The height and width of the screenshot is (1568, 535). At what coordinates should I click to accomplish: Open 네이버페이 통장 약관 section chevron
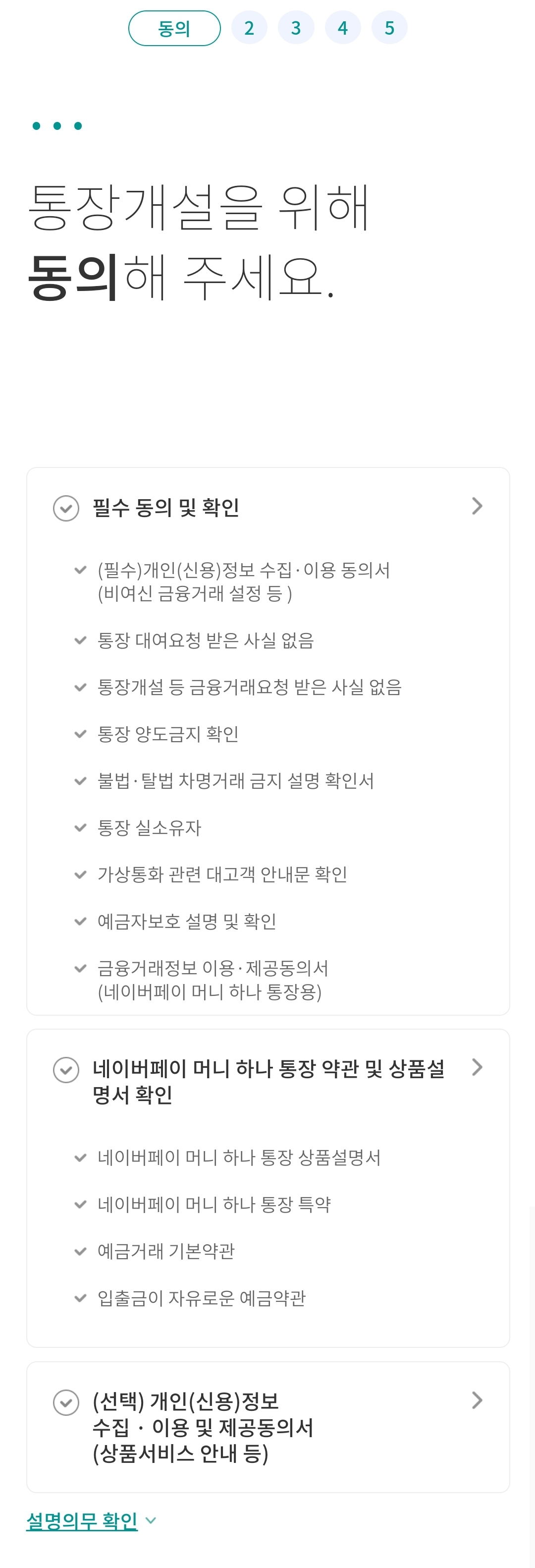point(478,1066)
